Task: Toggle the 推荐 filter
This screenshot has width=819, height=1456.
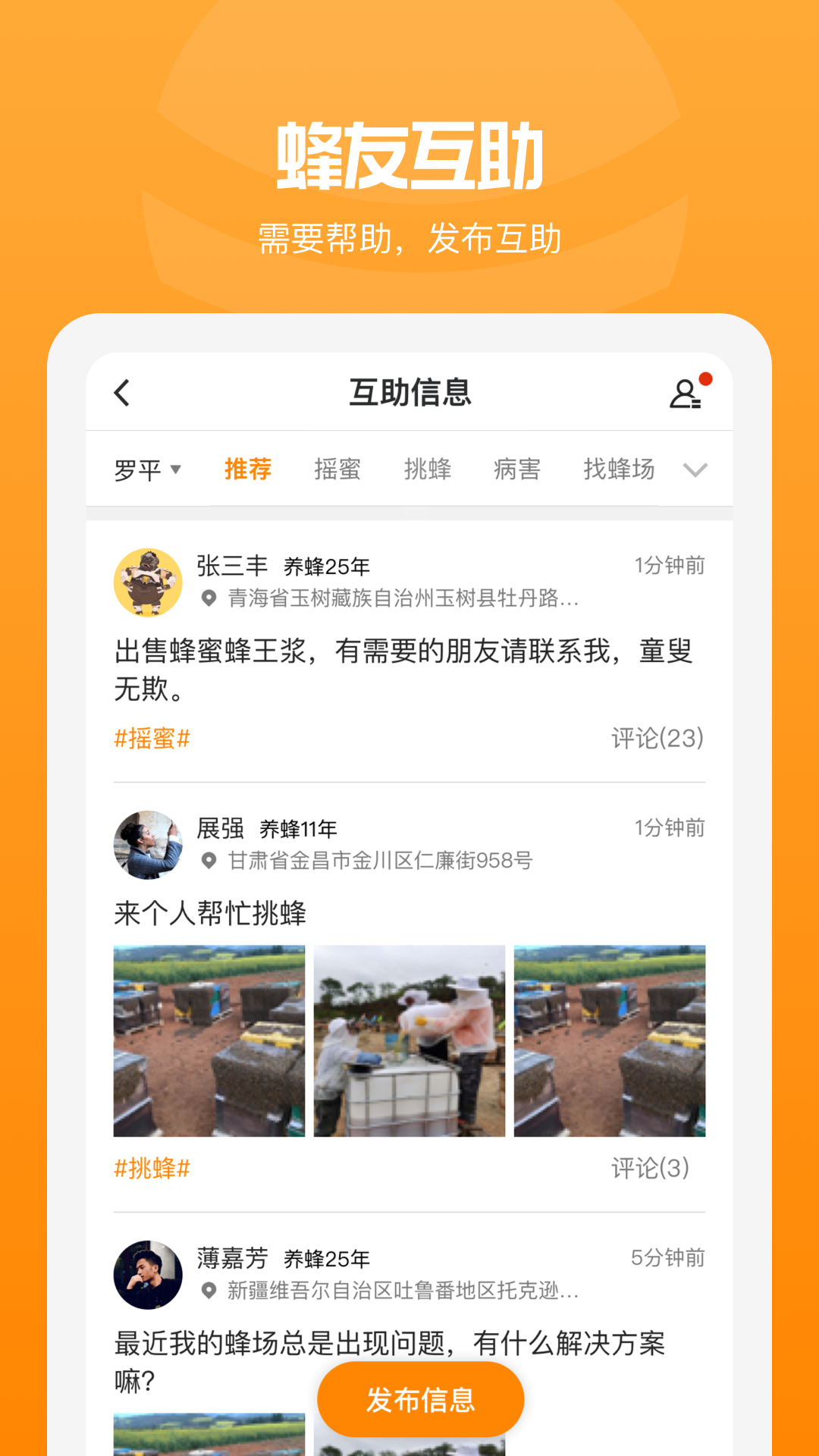Action: click(249, 469)
